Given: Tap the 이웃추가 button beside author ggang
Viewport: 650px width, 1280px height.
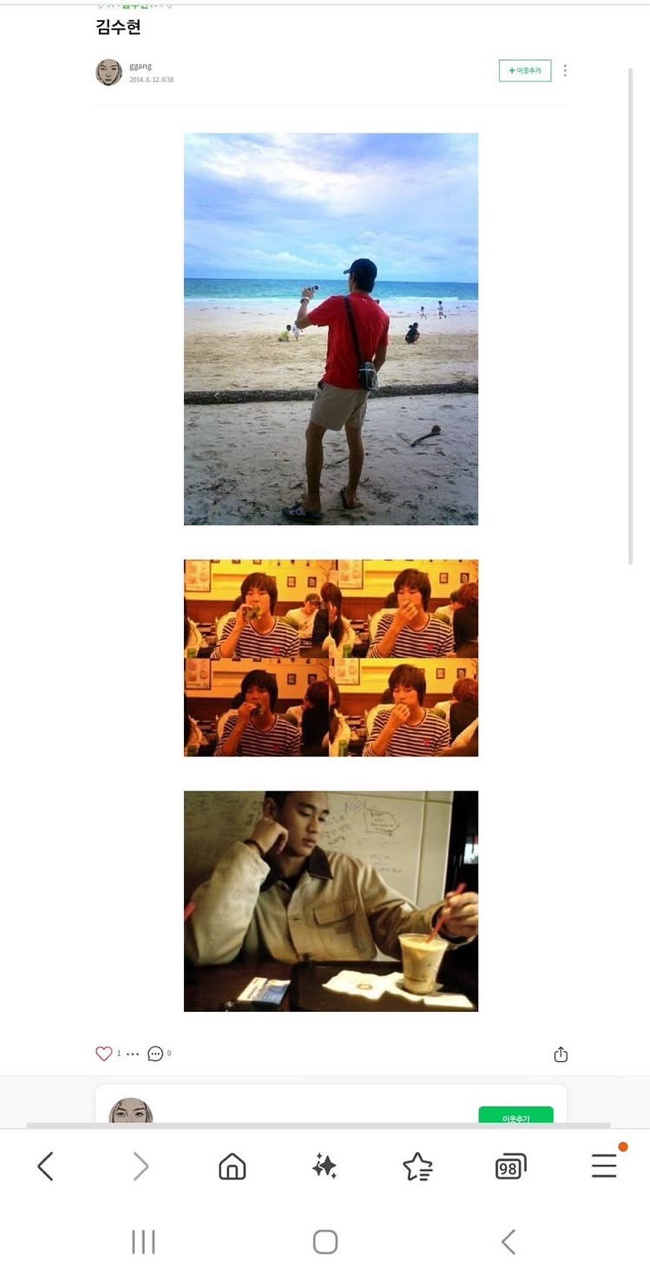Looking at the screenshot, I should (x=525, y=71).
